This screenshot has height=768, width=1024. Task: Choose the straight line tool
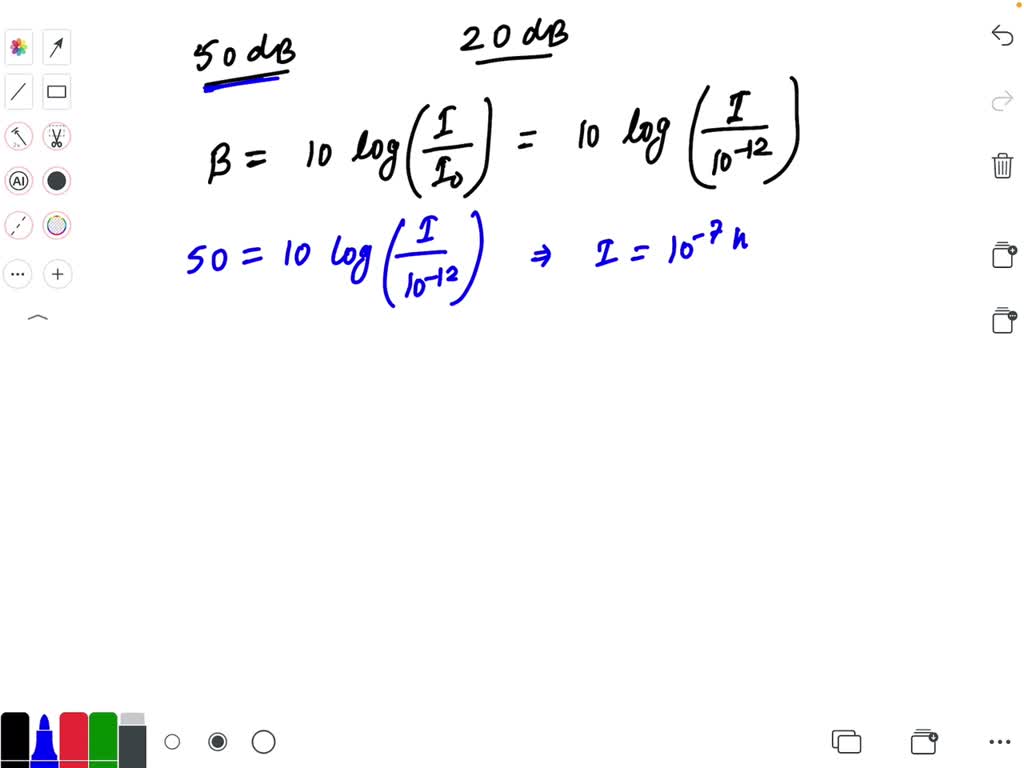tap(18, 92)
